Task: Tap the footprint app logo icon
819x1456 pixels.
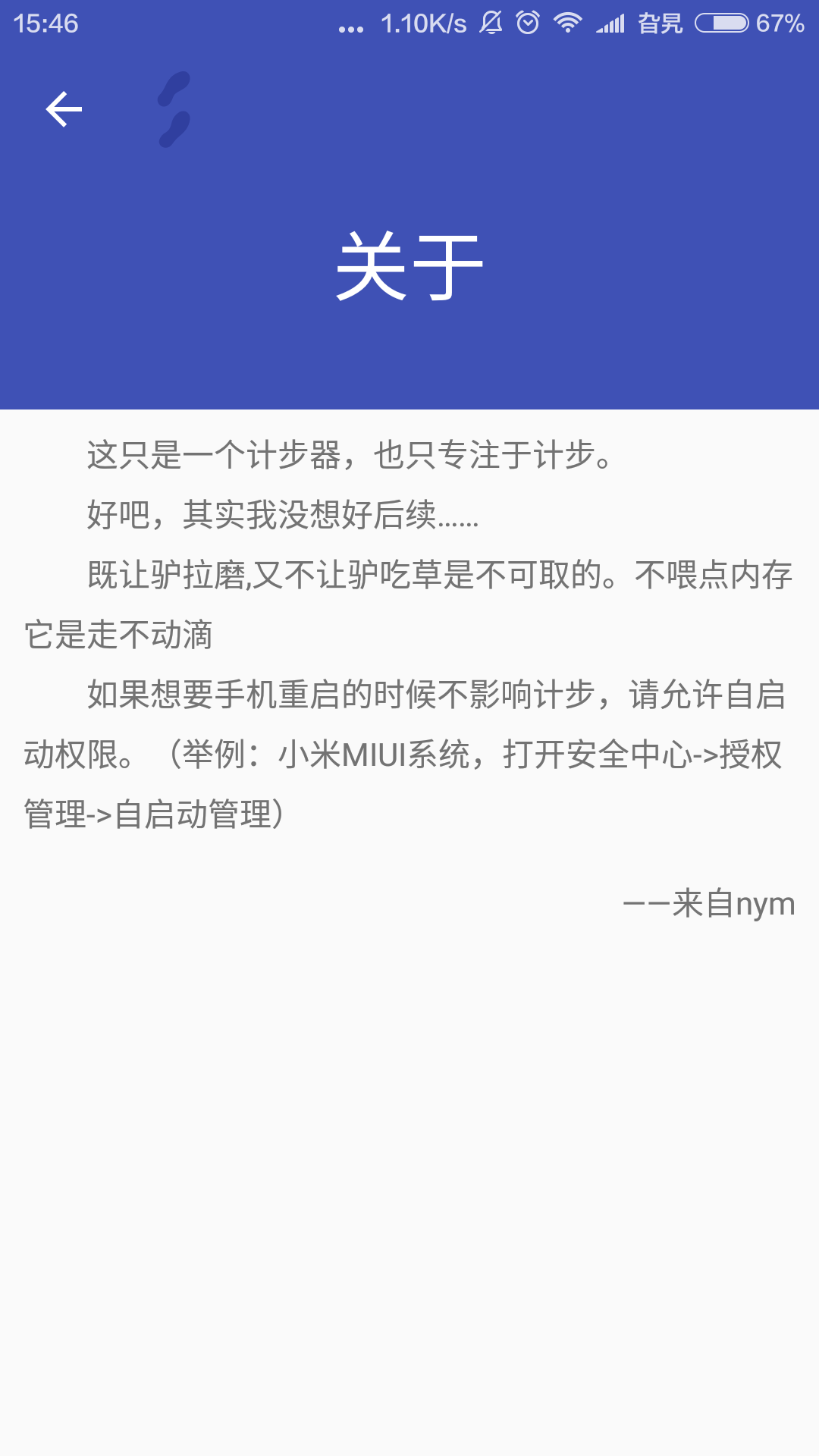Action: [173, 110]
